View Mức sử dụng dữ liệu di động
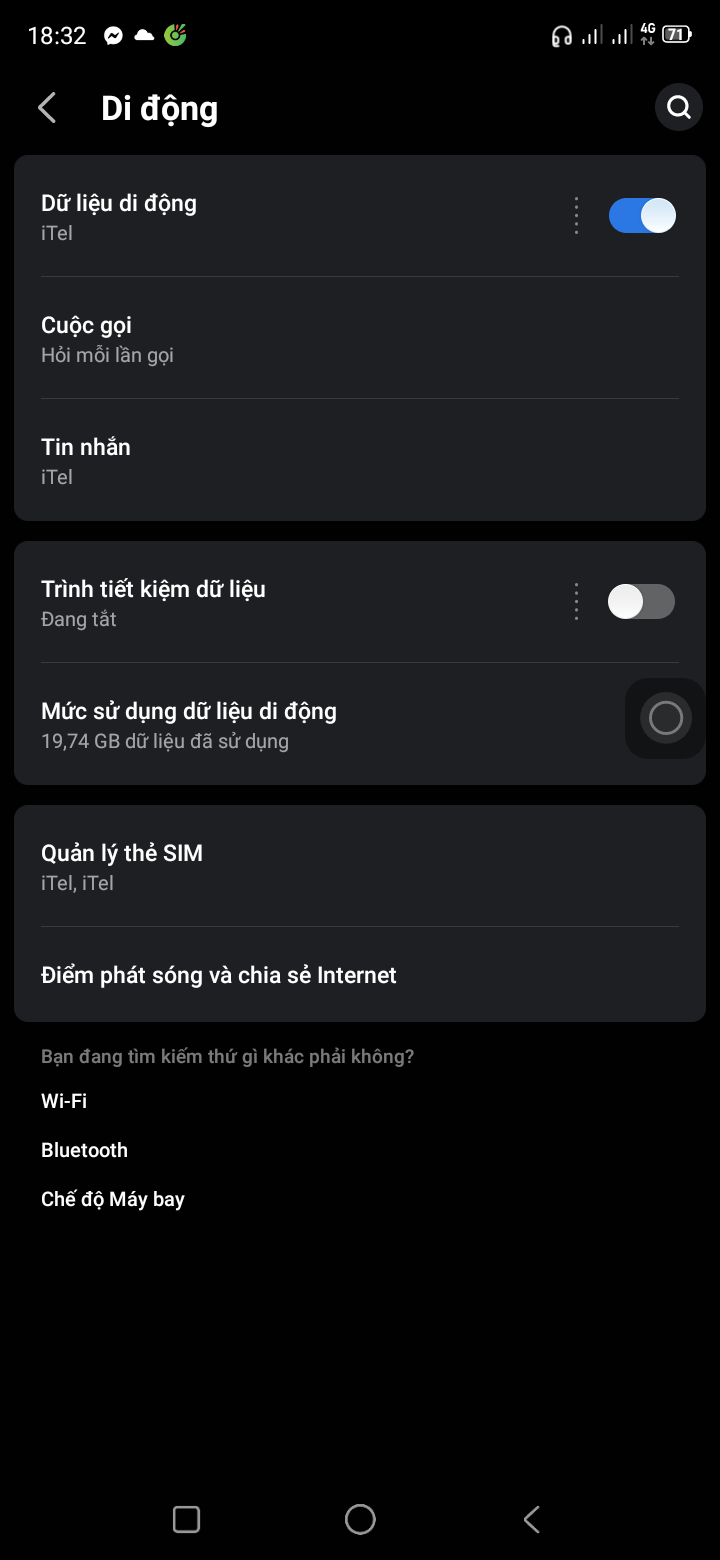Image resolution: width=720 pixels, height=1560 pixels. (x=300, y=724)
